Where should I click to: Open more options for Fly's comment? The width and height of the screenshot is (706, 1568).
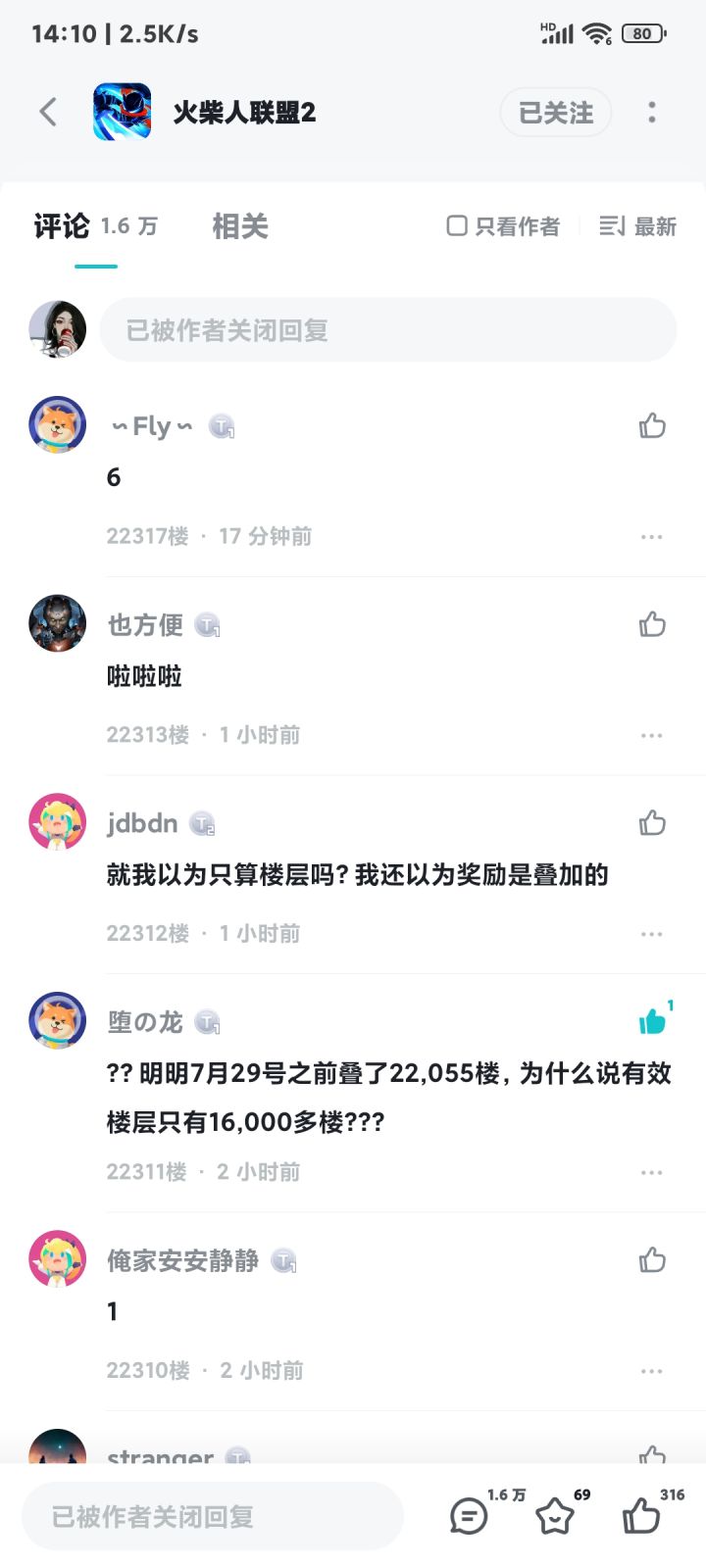point(652,537)
